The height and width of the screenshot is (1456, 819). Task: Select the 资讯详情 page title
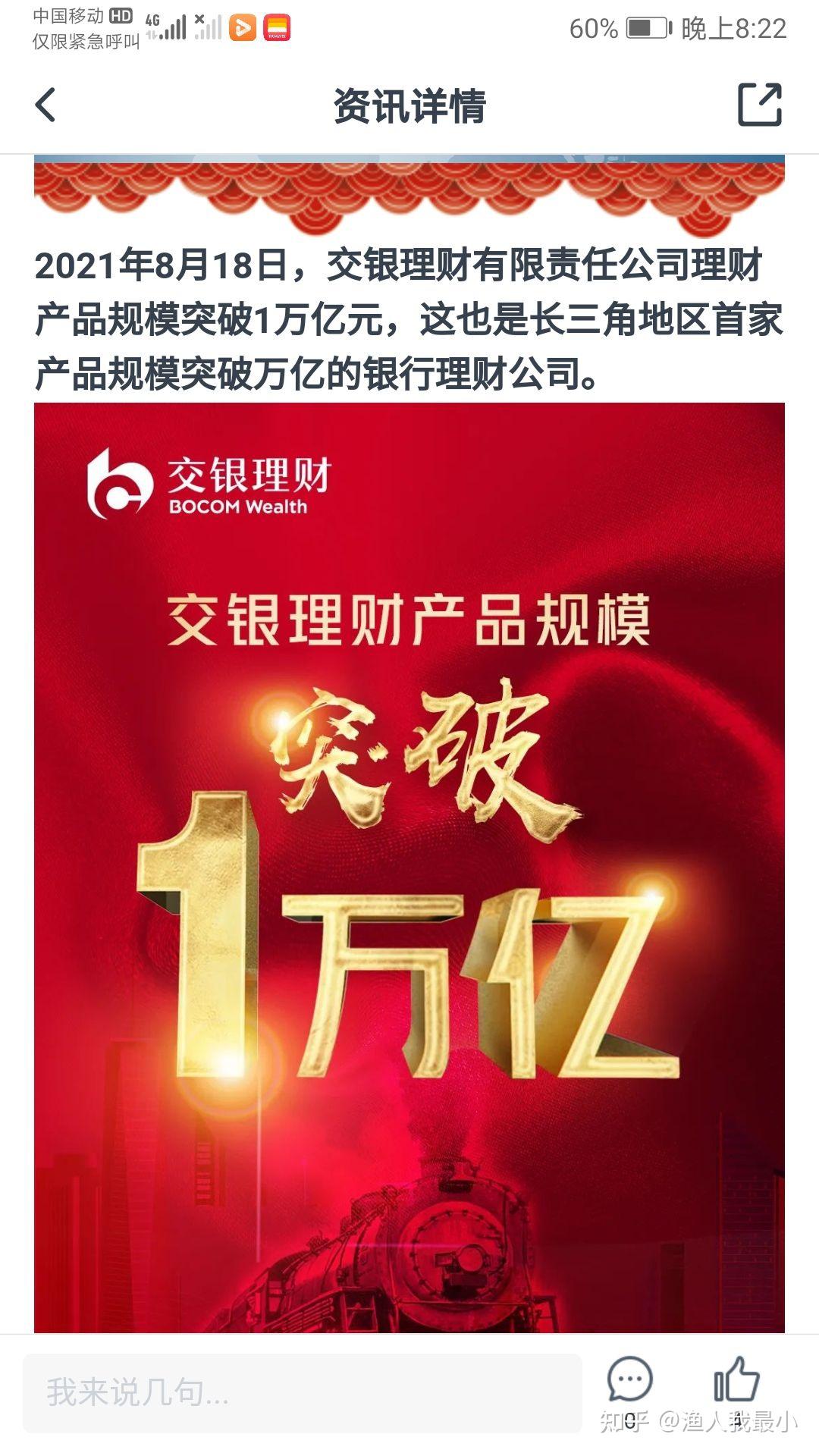point(409,106)
